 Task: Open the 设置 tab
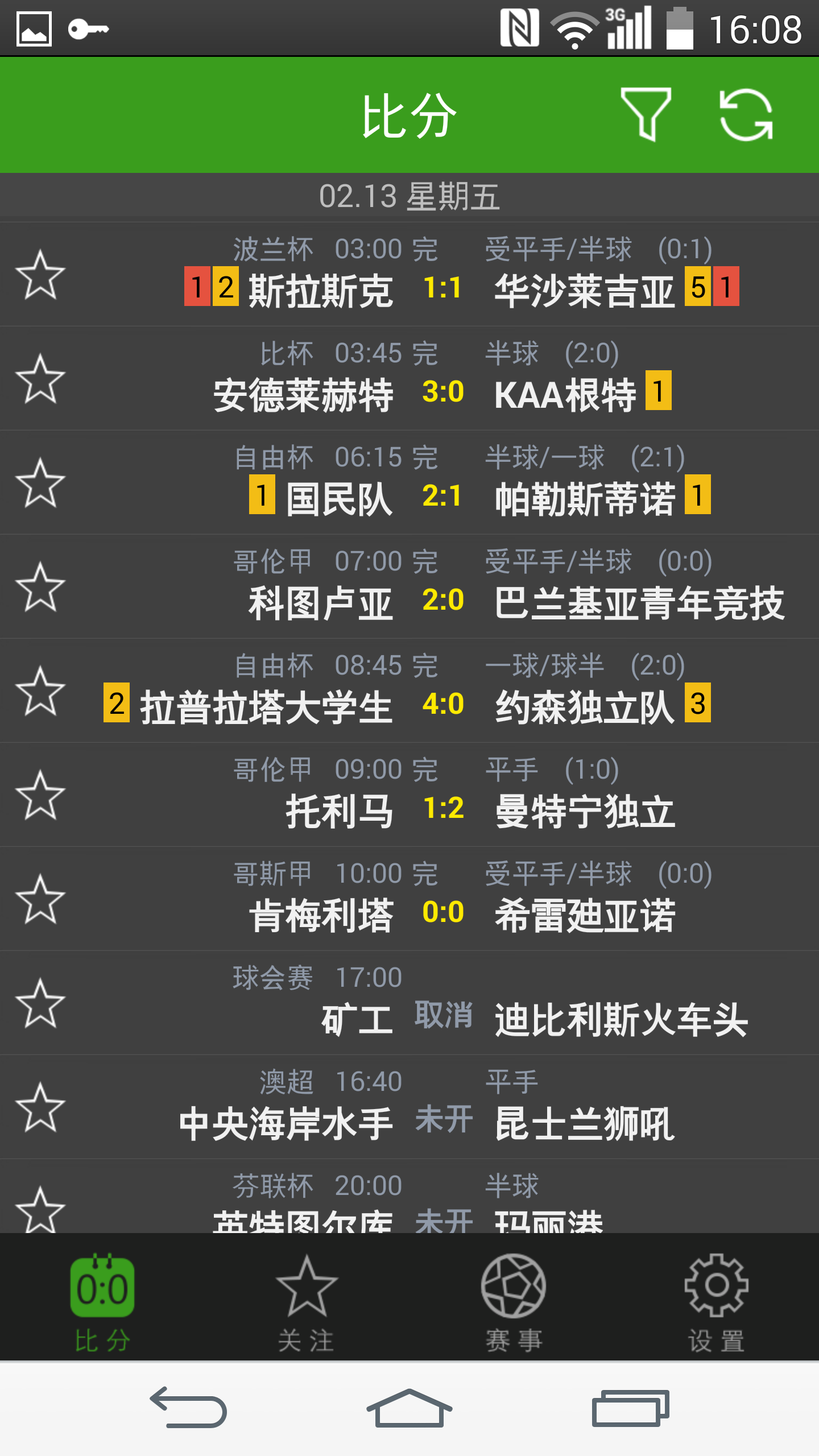716,1304
